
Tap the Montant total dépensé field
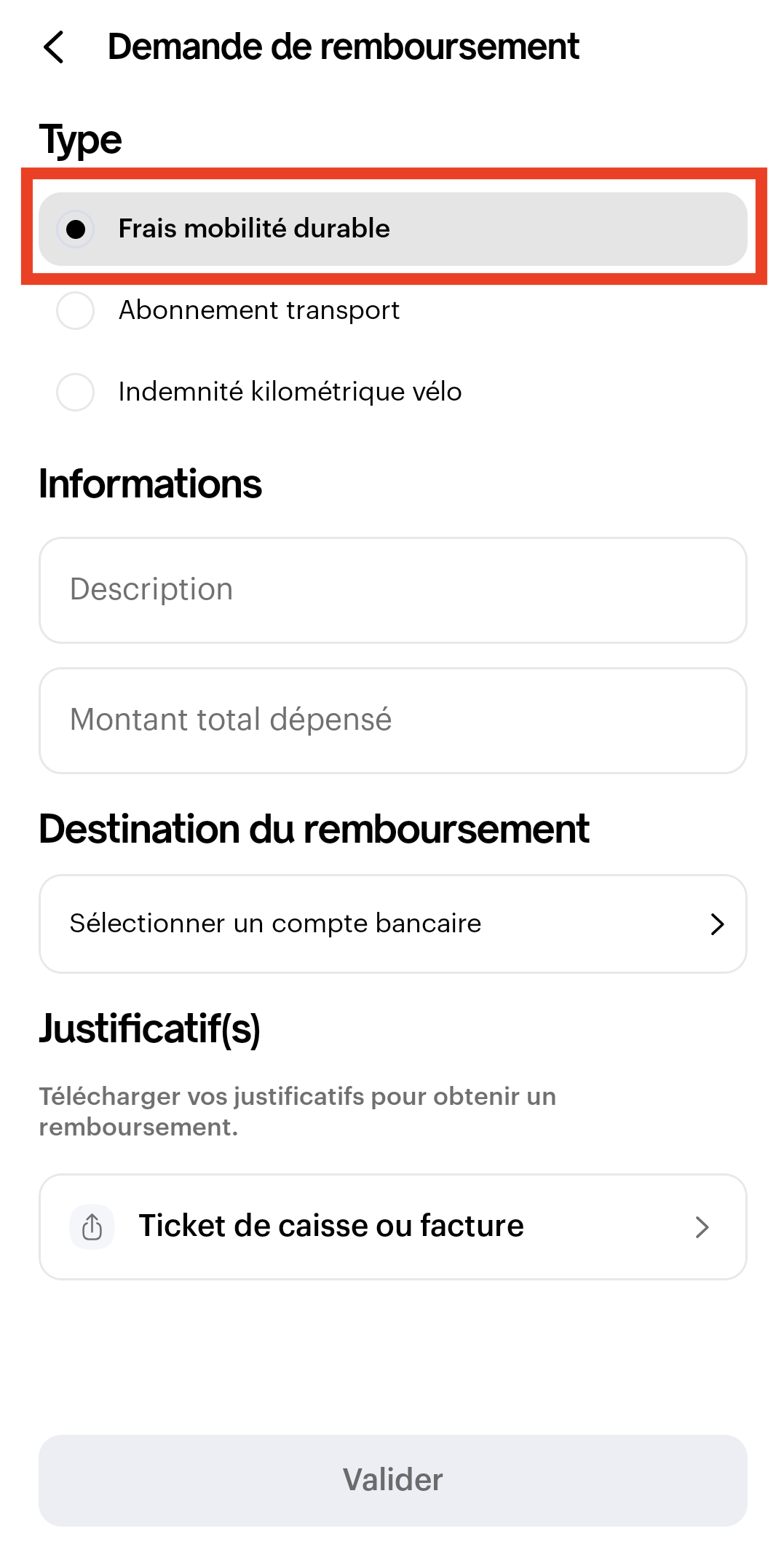coord(393,720)
